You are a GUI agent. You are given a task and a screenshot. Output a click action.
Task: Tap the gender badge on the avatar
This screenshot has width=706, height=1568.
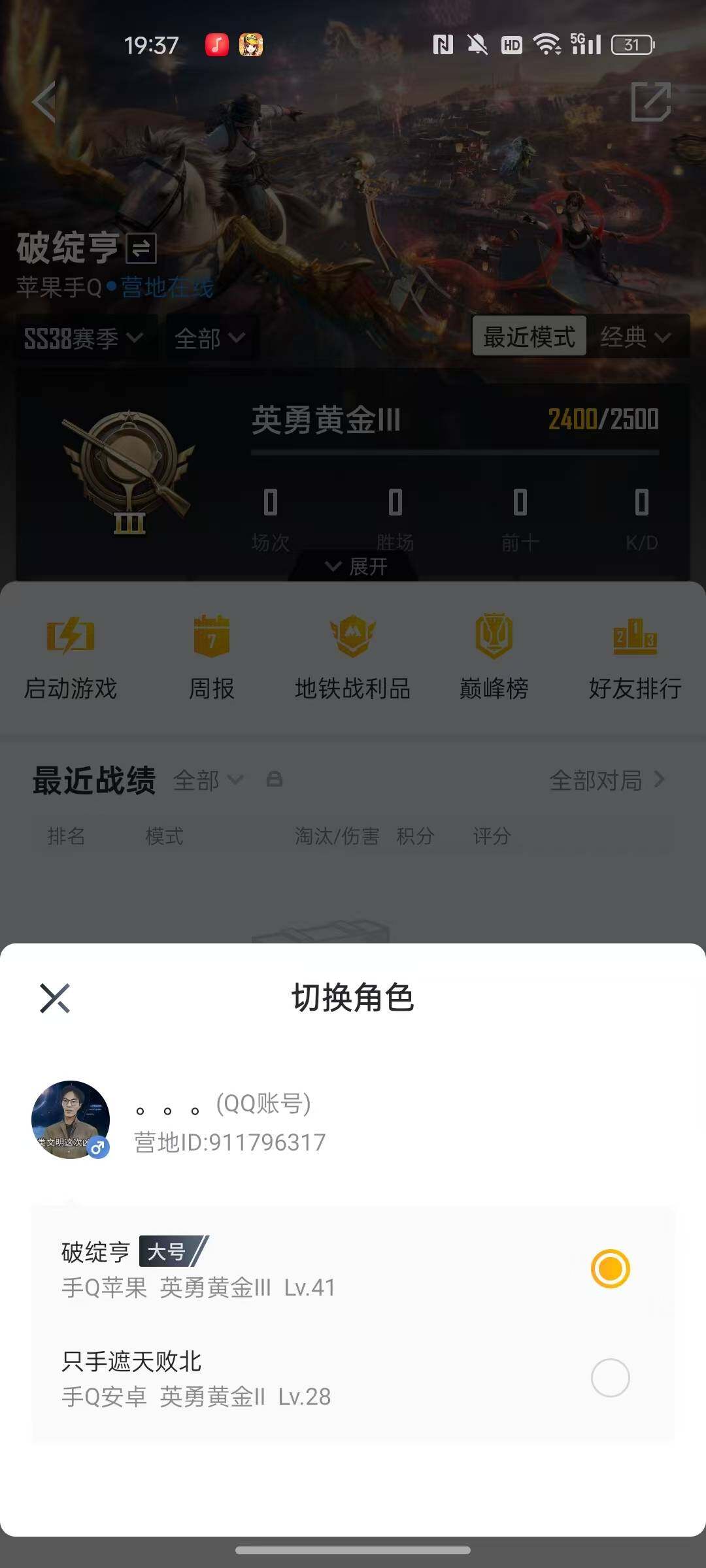pyautogui.click(x=99, y=1148)
